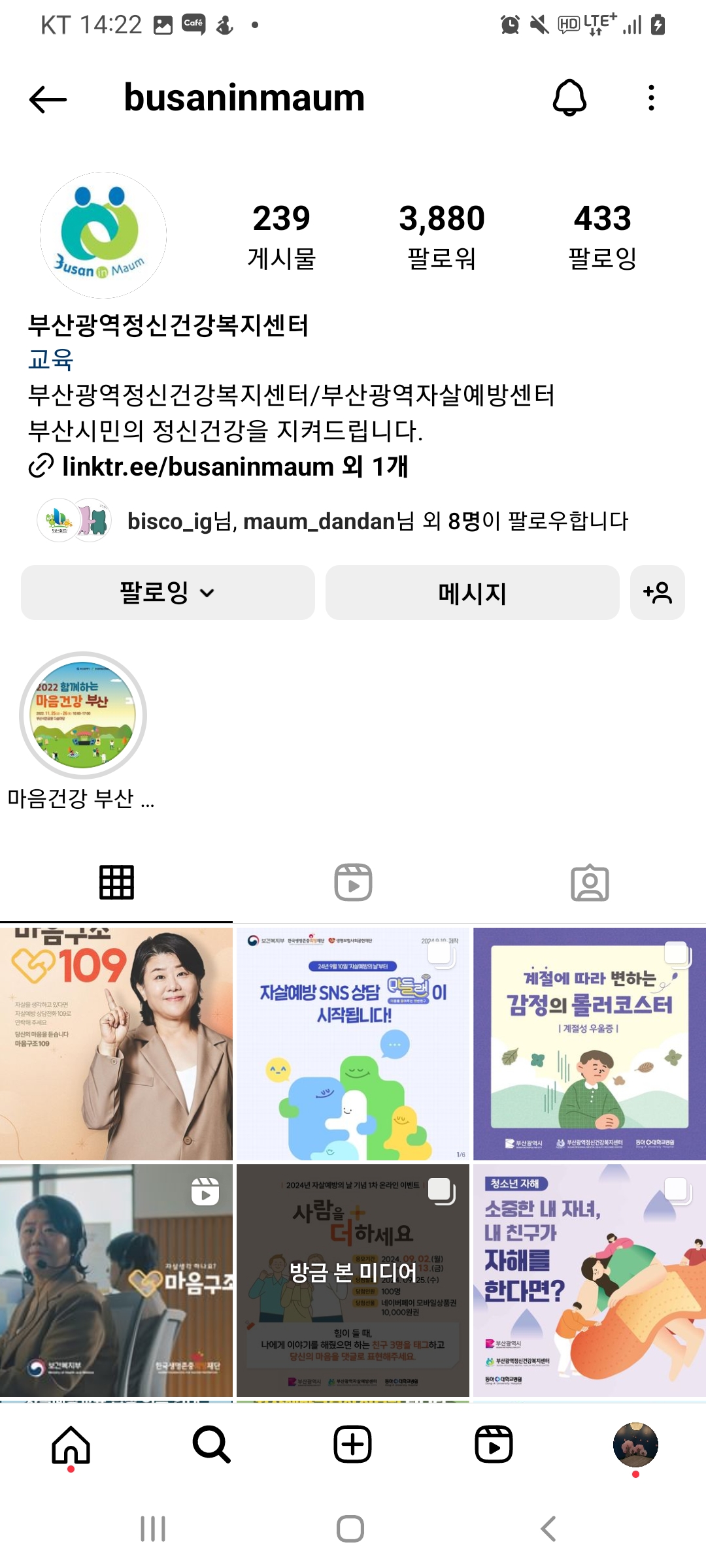Screen dimensions: 706x1568
Task: Tap the system recent apps button
Action: pos(153,1529)
